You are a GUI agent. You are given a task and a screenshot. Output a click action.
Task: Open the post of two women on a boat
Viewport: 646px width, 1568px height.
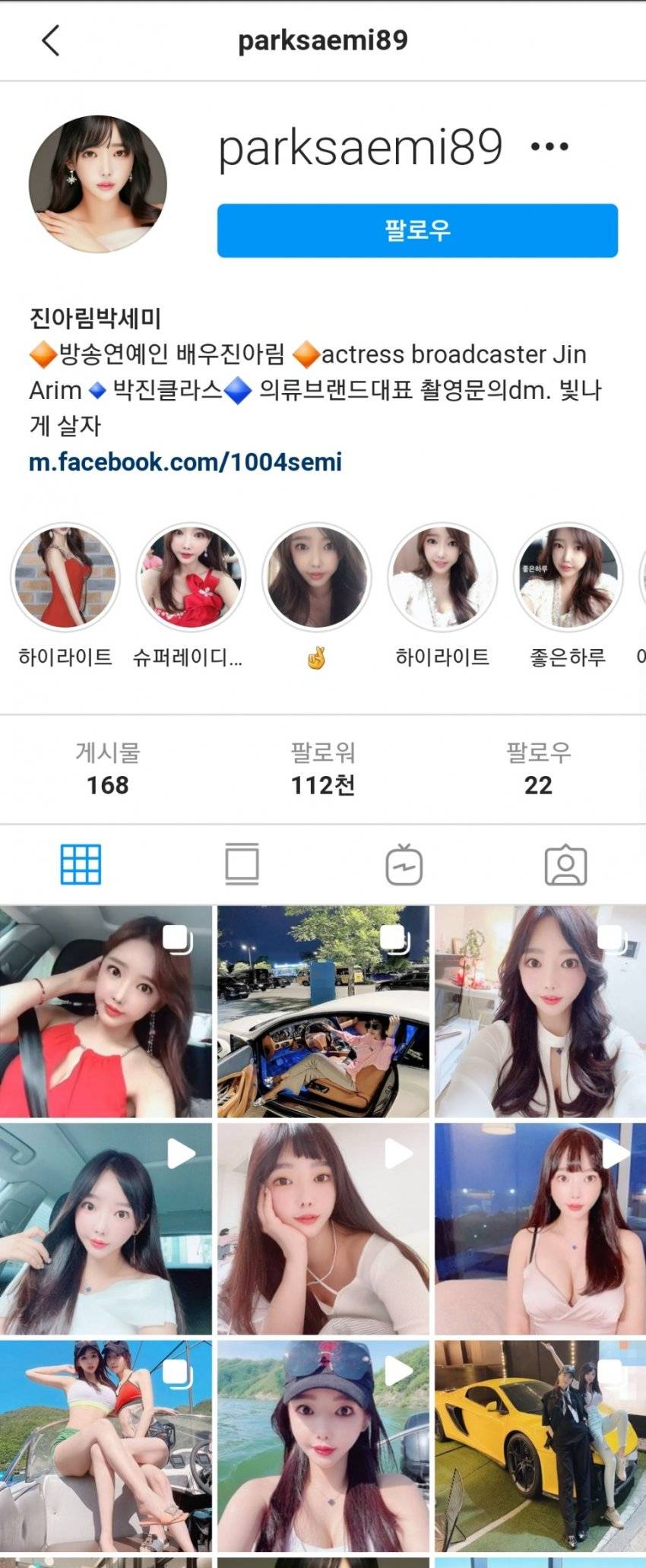[106, 1446]
